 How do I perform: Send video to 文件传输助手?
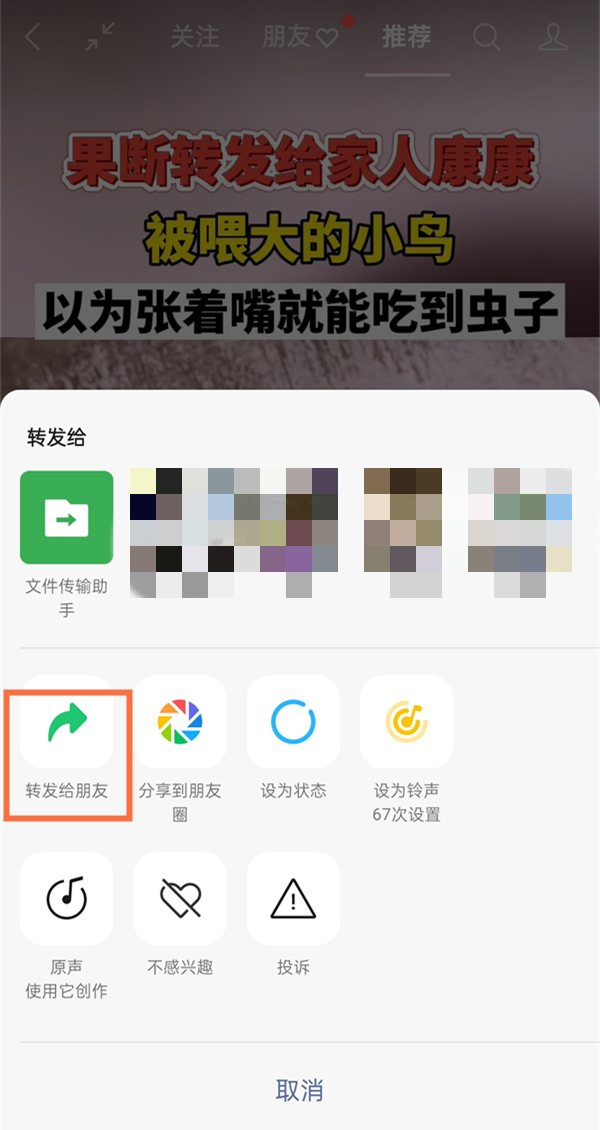click(67, 518)
